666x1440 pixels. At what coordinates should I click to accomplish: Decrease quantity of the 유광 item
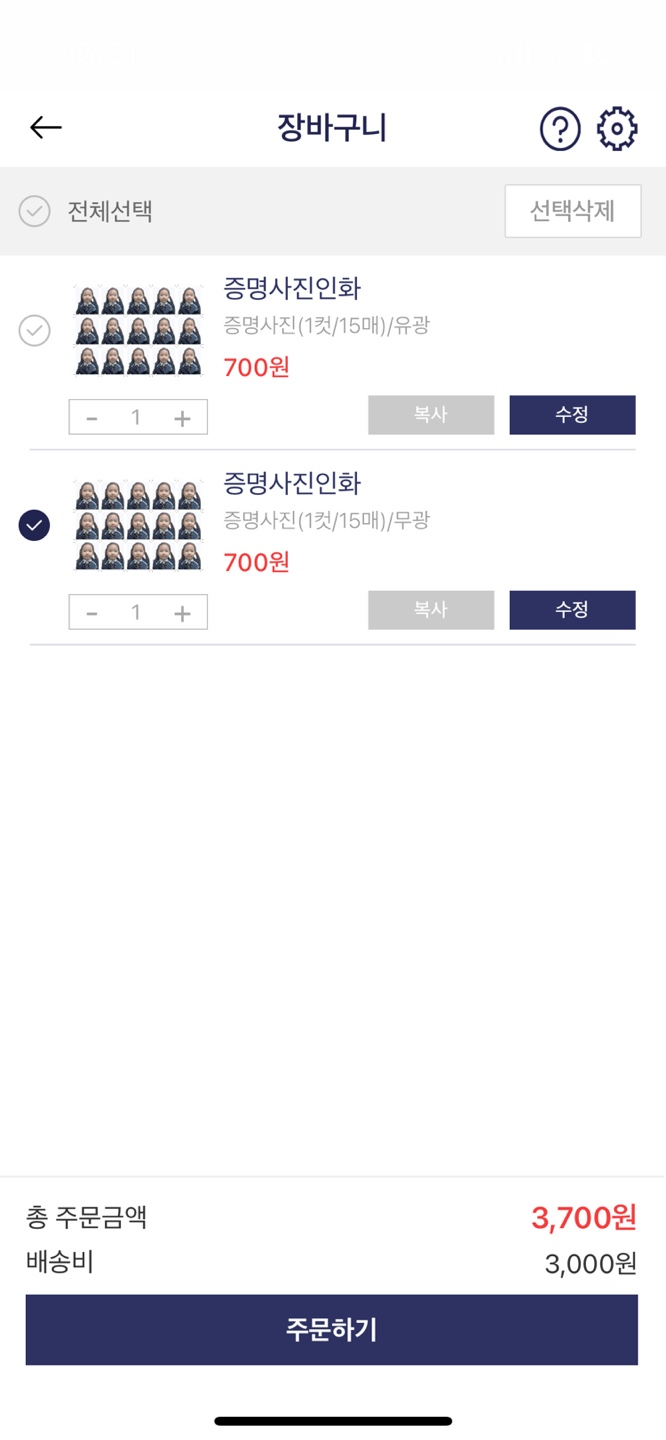[x=92, y=418]
